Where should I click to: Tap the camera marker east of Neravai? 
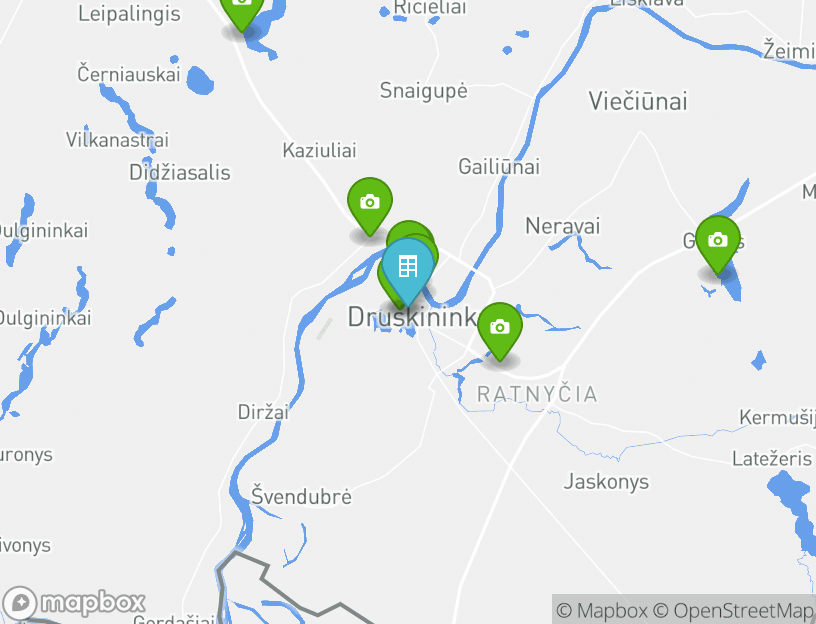(x=717, y=241)
